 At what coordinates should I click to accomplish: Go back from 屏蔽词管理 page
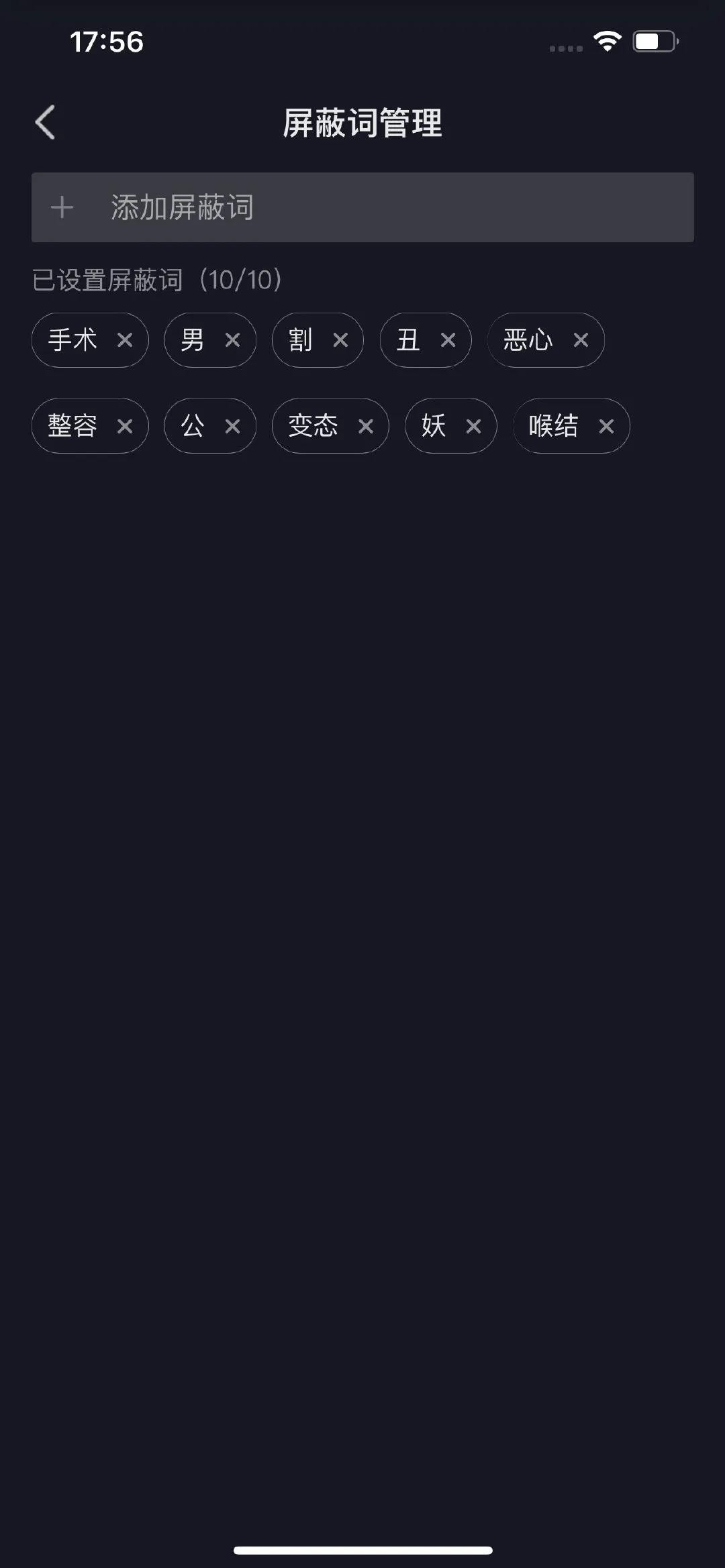45,123
